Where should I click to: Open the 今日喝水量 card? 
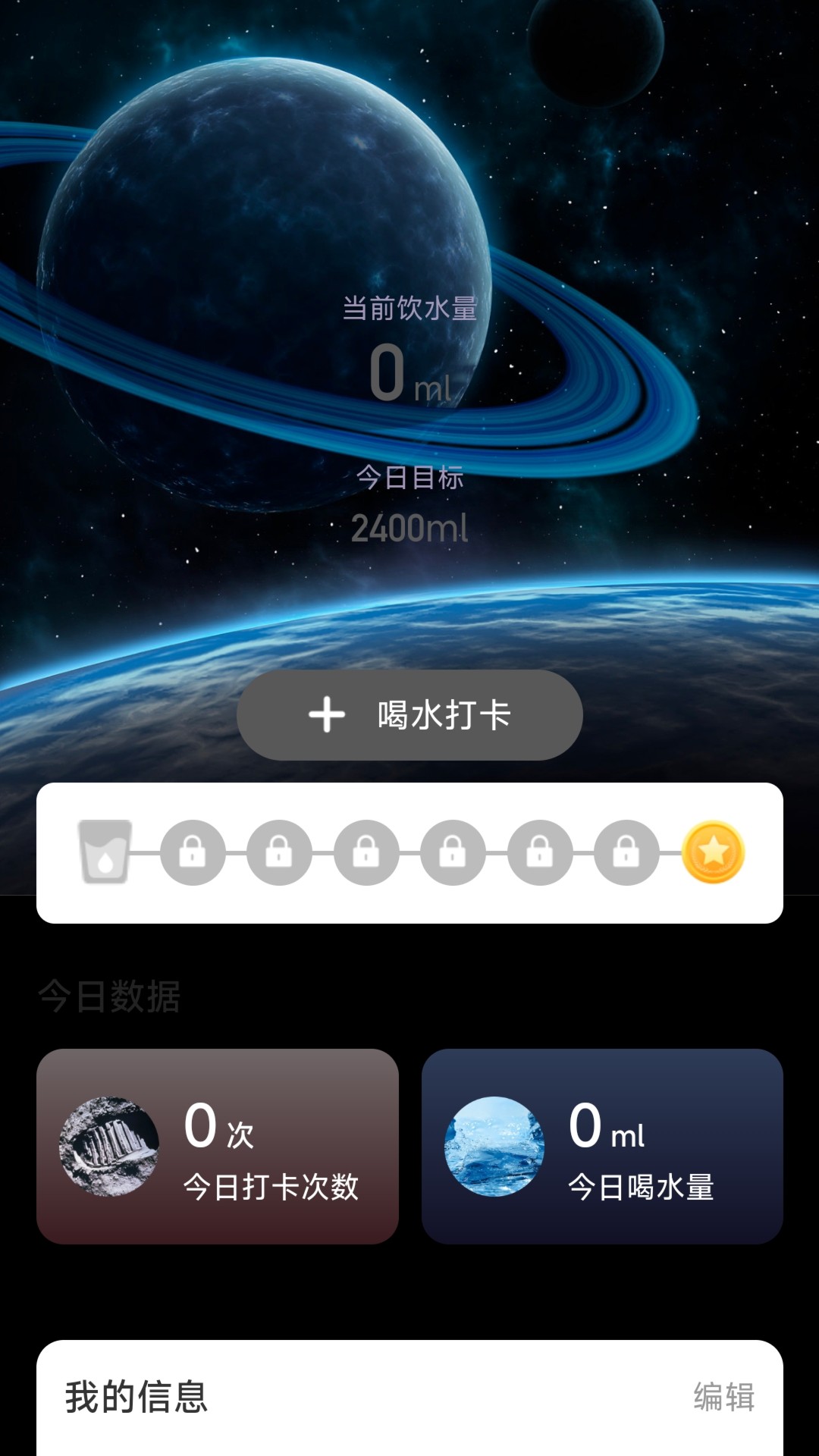[602, 1146]
